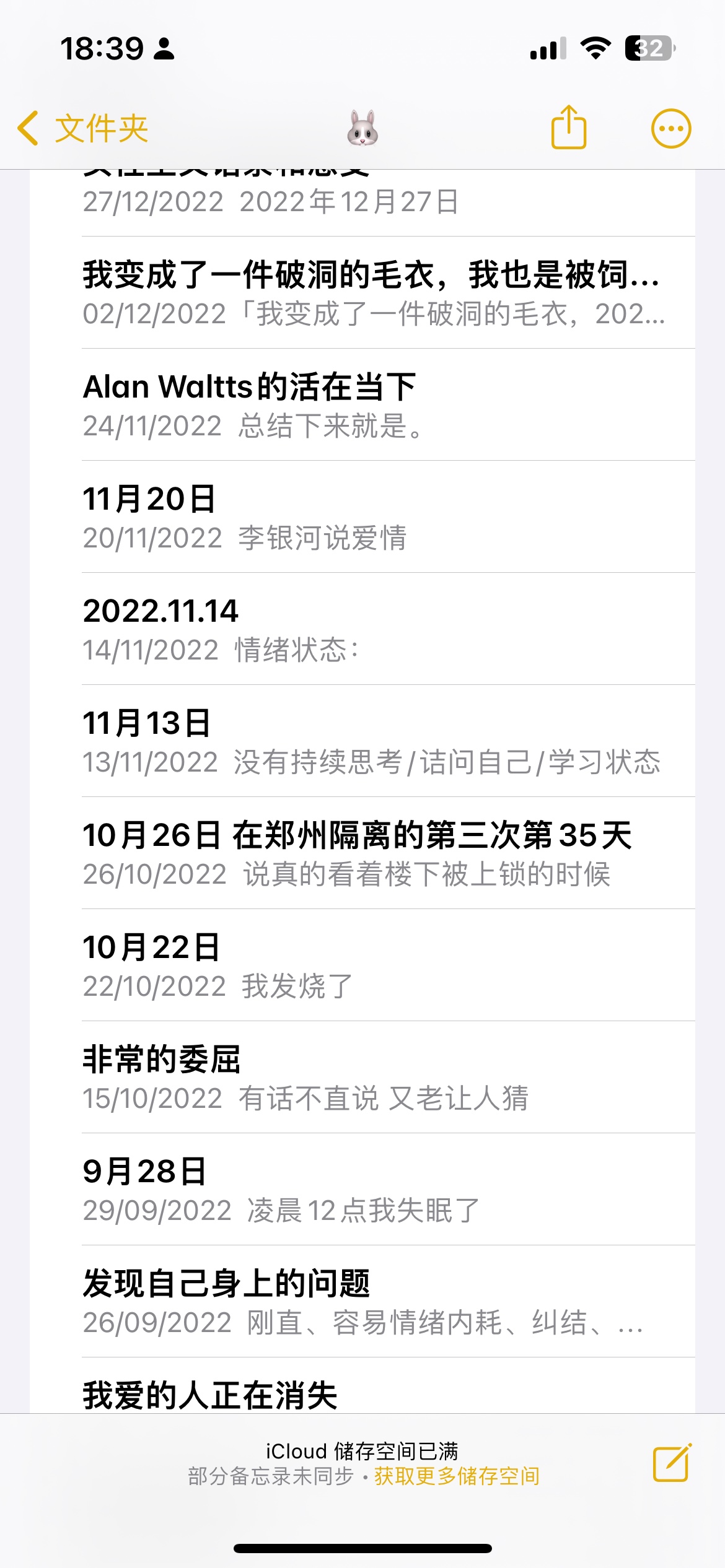Compose a new note
This screenshot has width=725, height=1568.
coord(672,1463)
